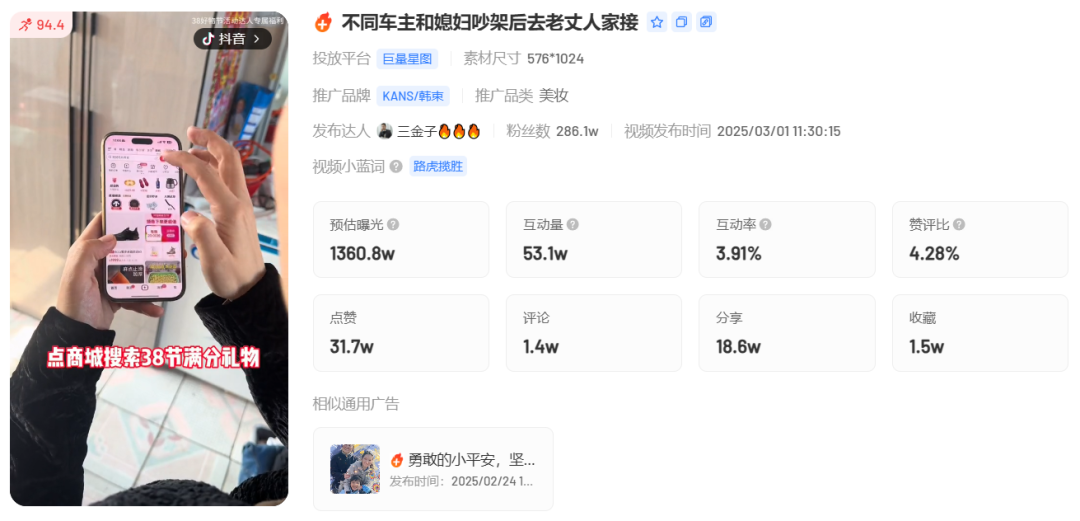Show the 互动量 help tooltip

coord(573,225)
